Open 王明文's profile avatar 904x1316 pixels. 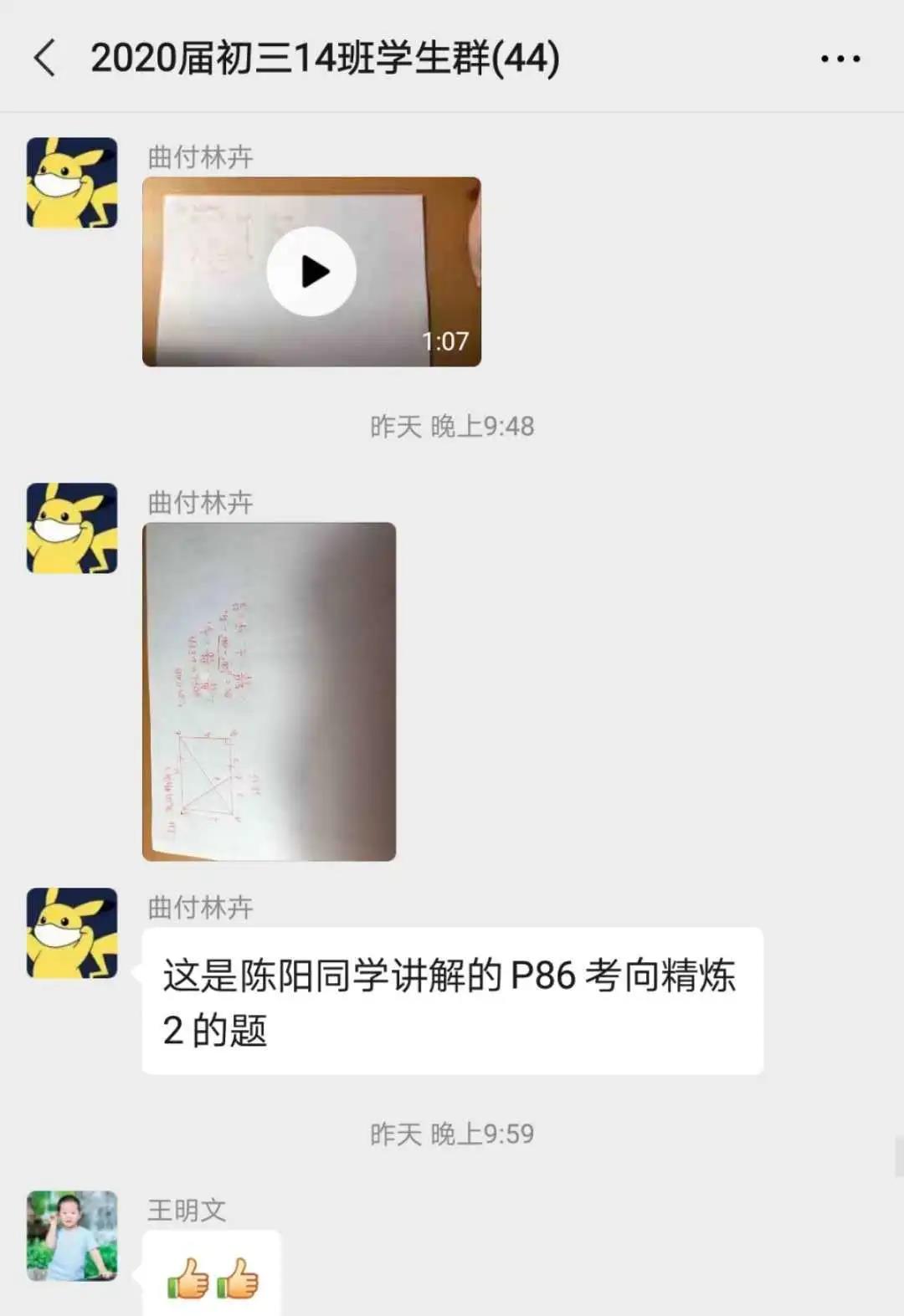click(72, 1236)
